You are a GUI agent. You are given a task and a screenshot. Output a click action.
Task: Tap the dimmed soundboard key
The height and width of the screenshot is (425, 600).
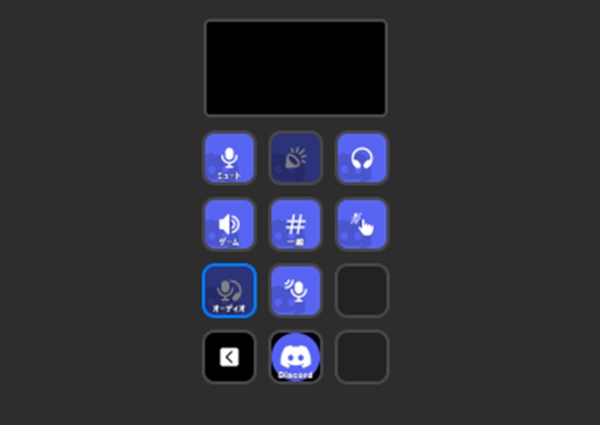coord(296,158)
